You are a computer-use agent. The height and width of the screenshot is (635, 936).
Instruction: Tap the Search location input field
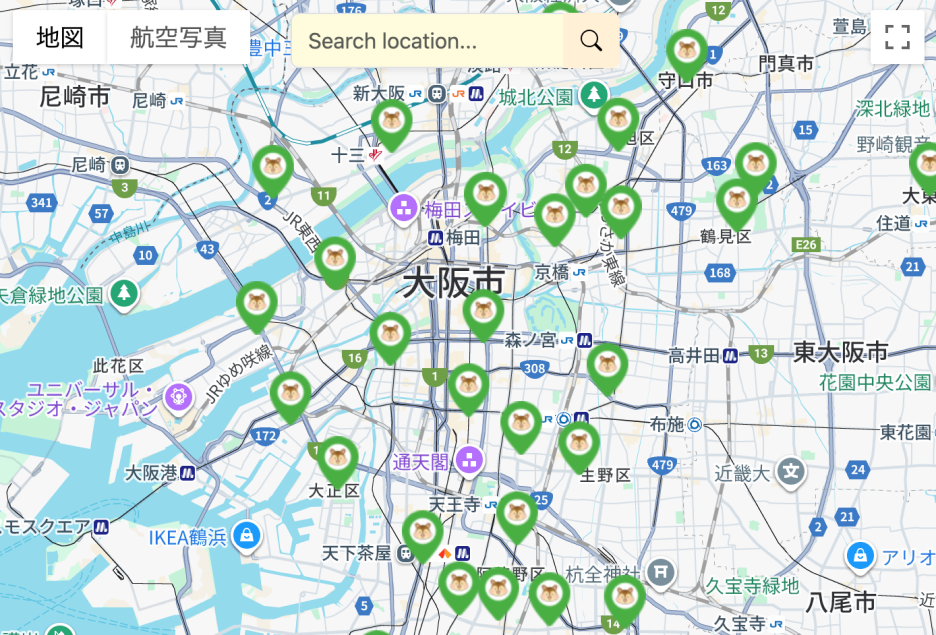coord(427,41)
